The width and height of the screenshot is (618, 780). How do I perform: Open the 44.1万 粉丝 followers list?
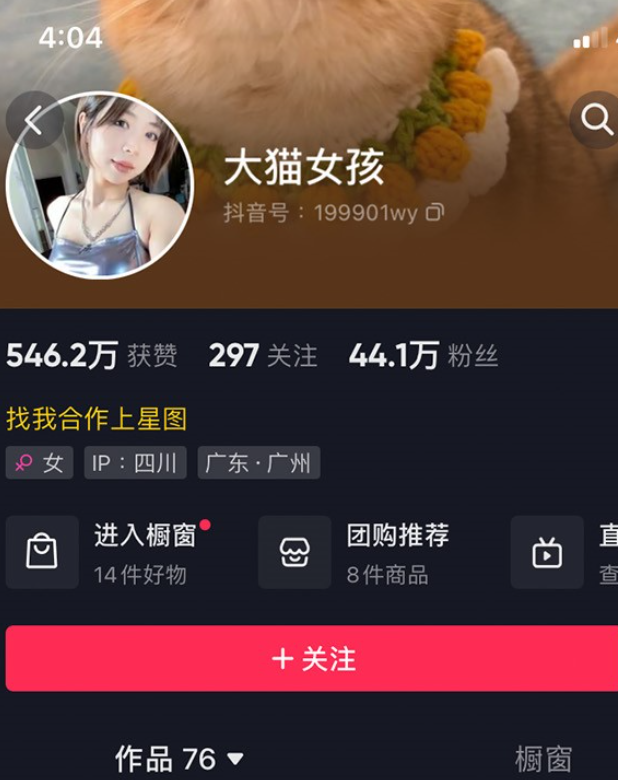[422, 355]
